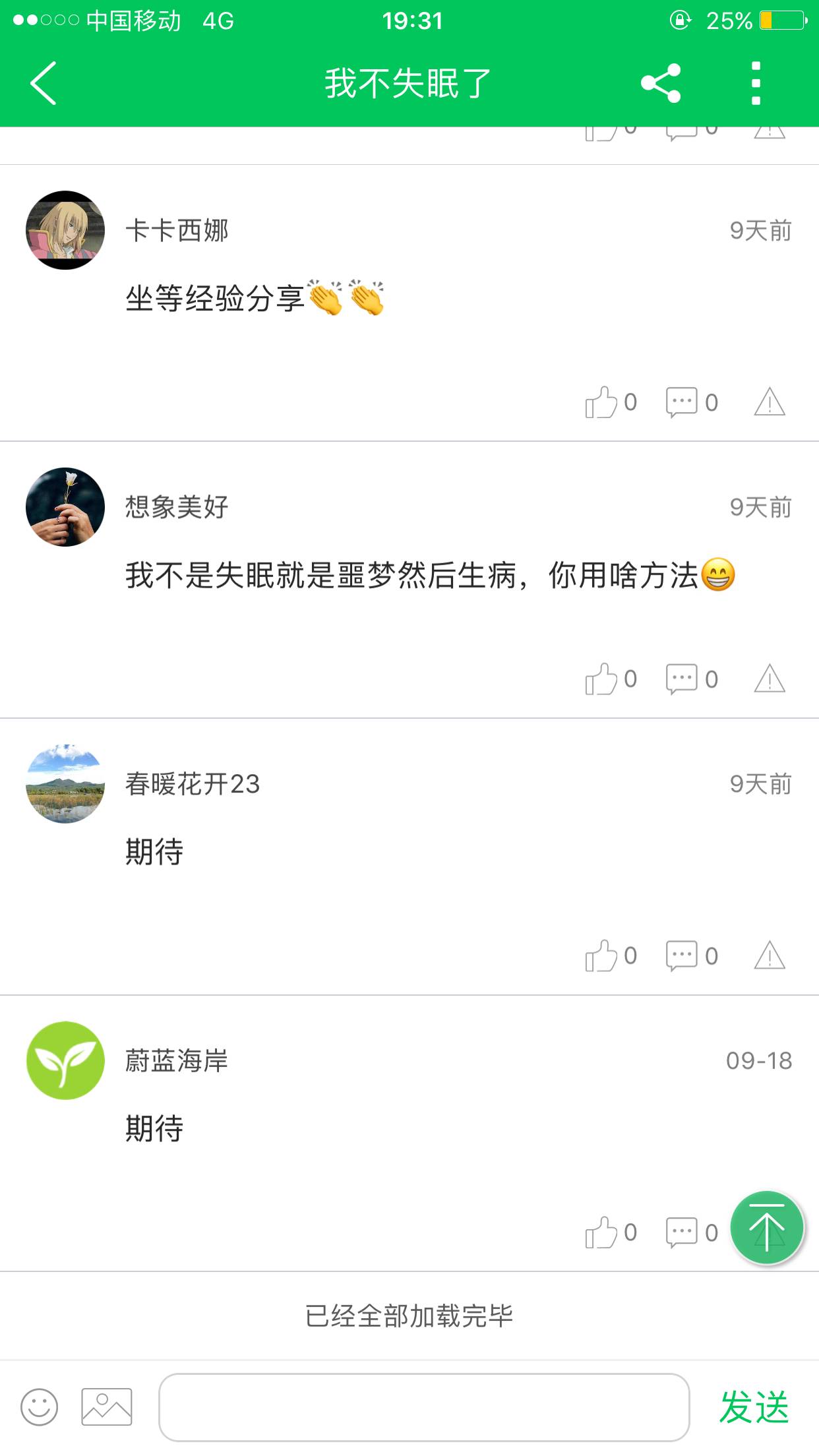
Task: Jump back to top with the green arrow
Action: [x=767, y=1228]
